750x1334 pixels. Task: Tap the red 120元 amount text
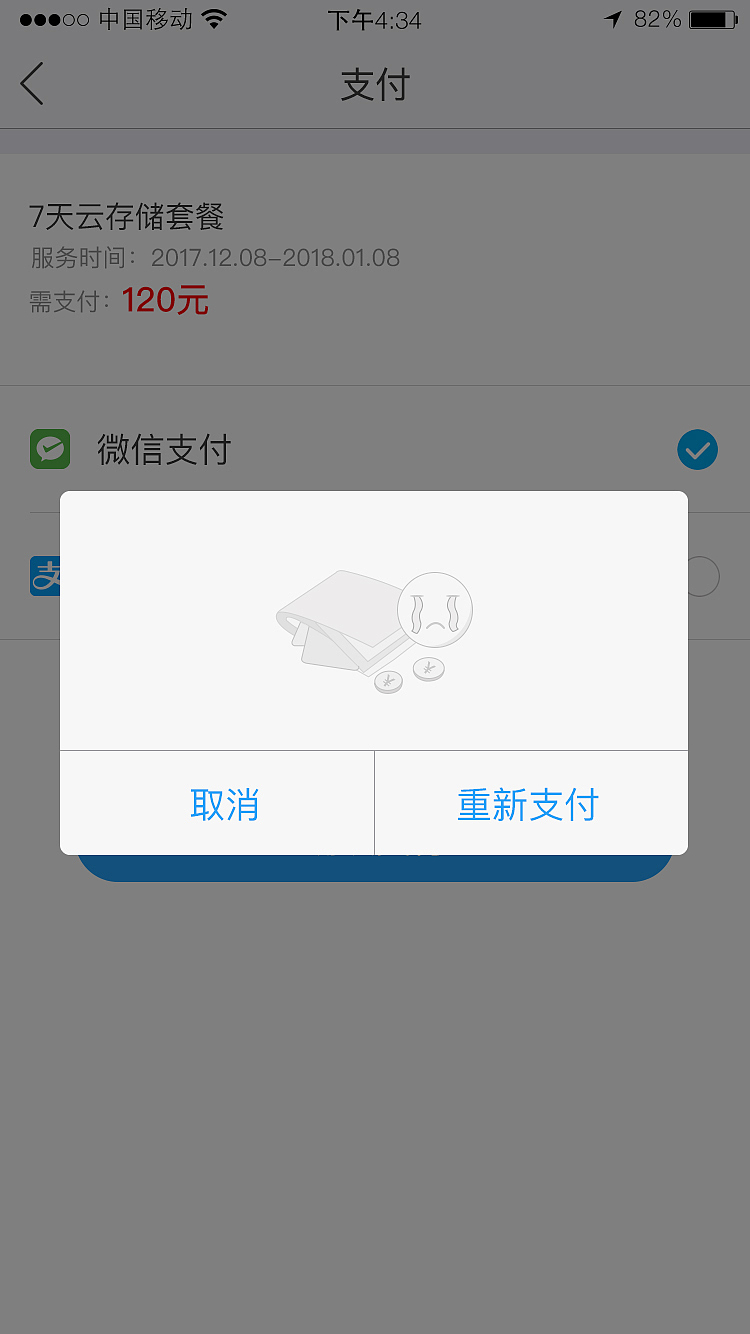point(165,300)
